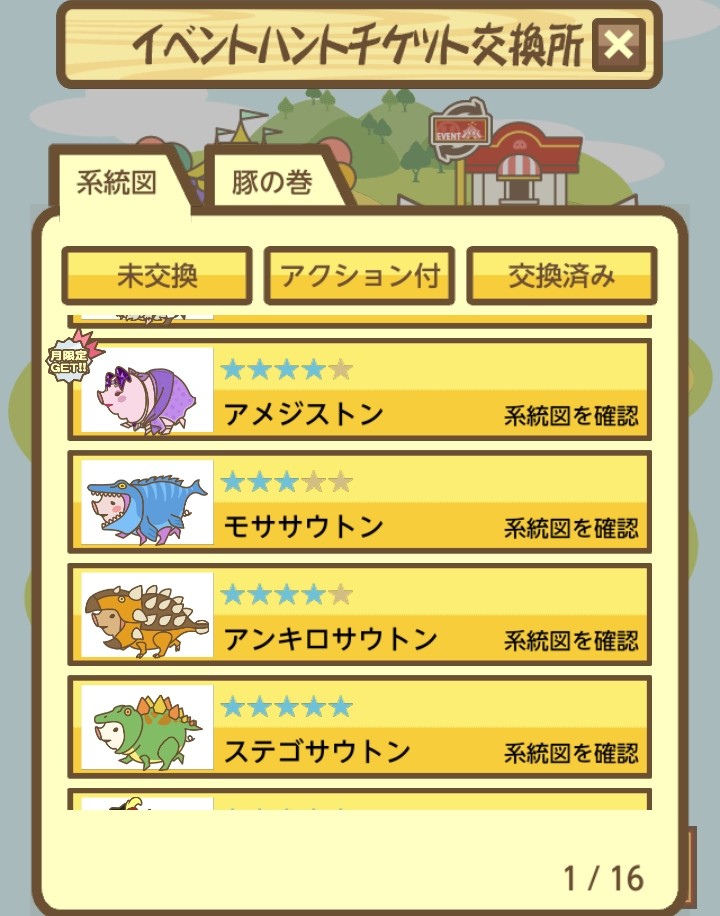Image resolution: width=720 pixels, height=916 pixels.
Task: Filter by 未交換 items
Action: [x=157, y=276]
